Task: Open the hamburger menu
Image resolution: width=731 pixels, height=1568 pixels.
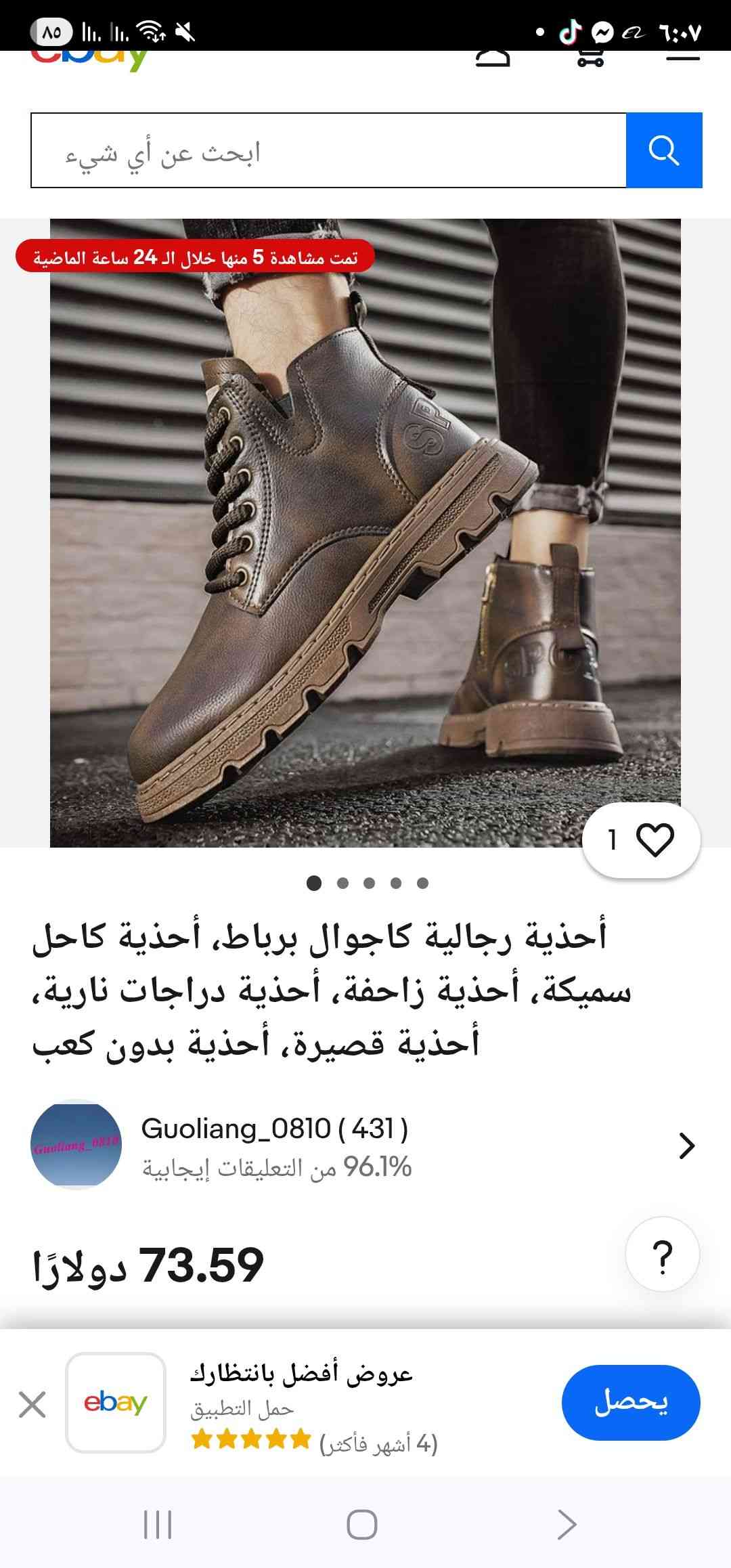Action: 682,58
